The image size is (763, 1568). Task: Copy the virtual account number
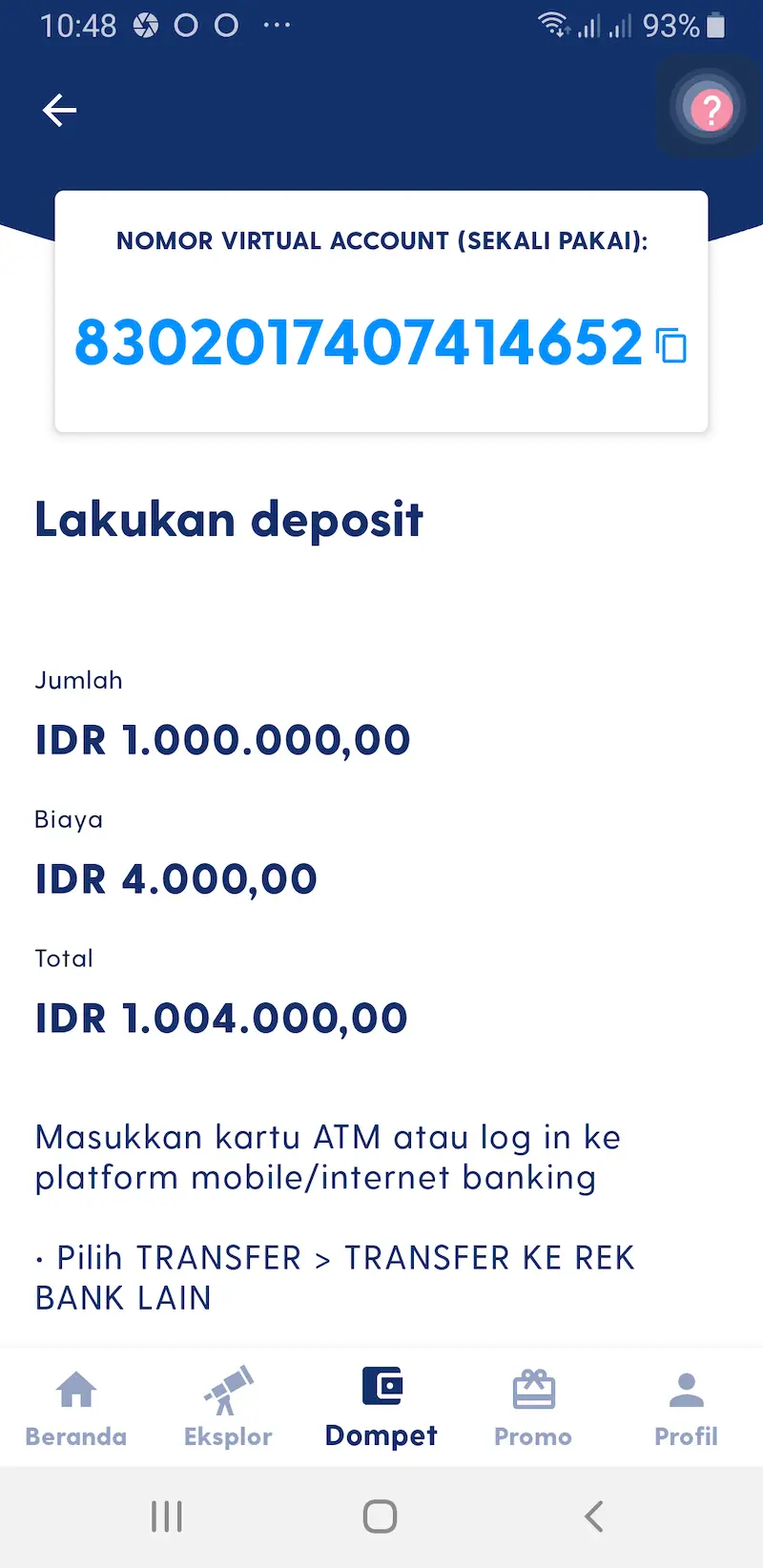[672, 345]
